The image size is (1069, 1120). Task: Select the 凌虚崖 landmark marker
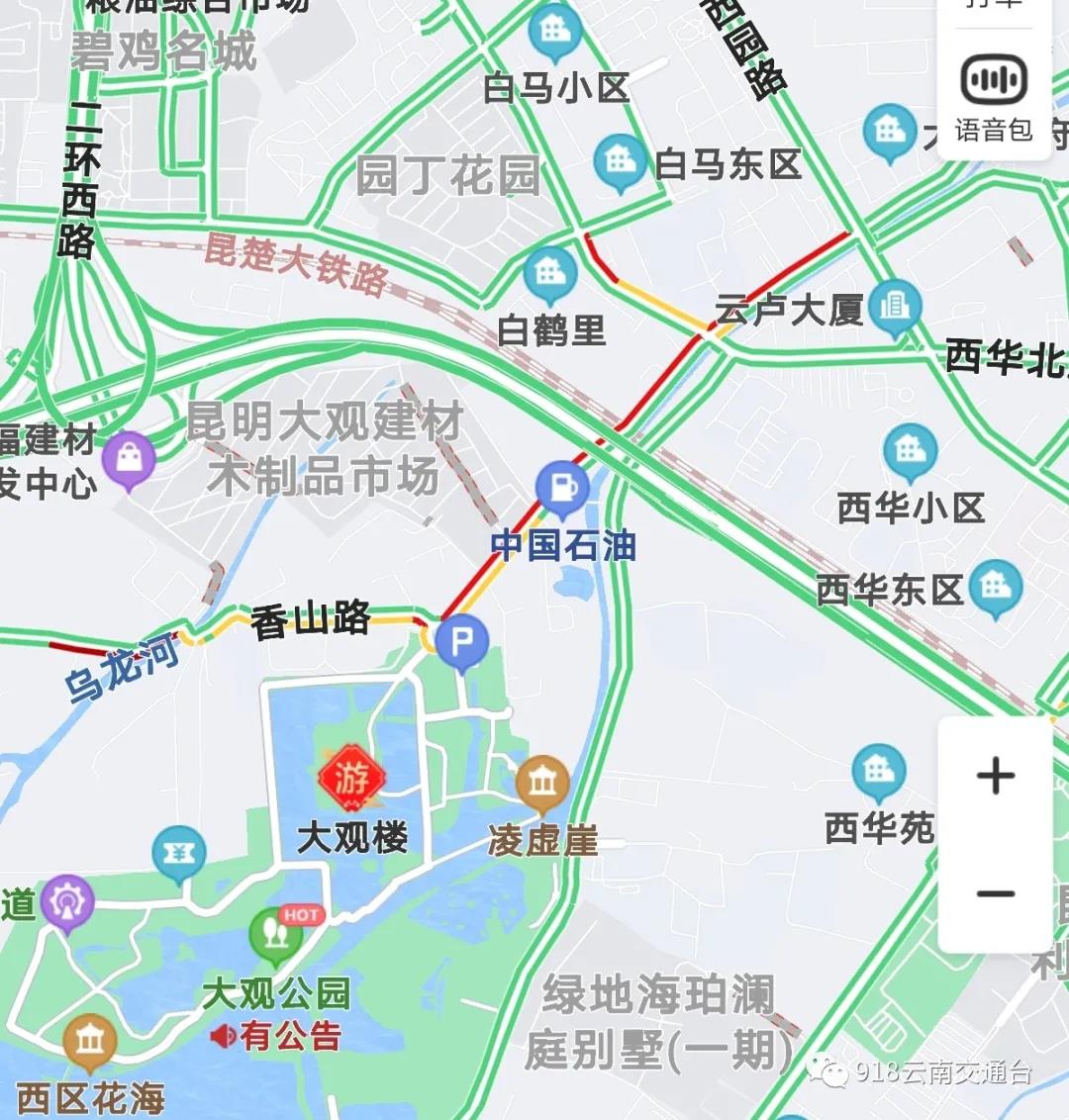click(x=543, y=780)
